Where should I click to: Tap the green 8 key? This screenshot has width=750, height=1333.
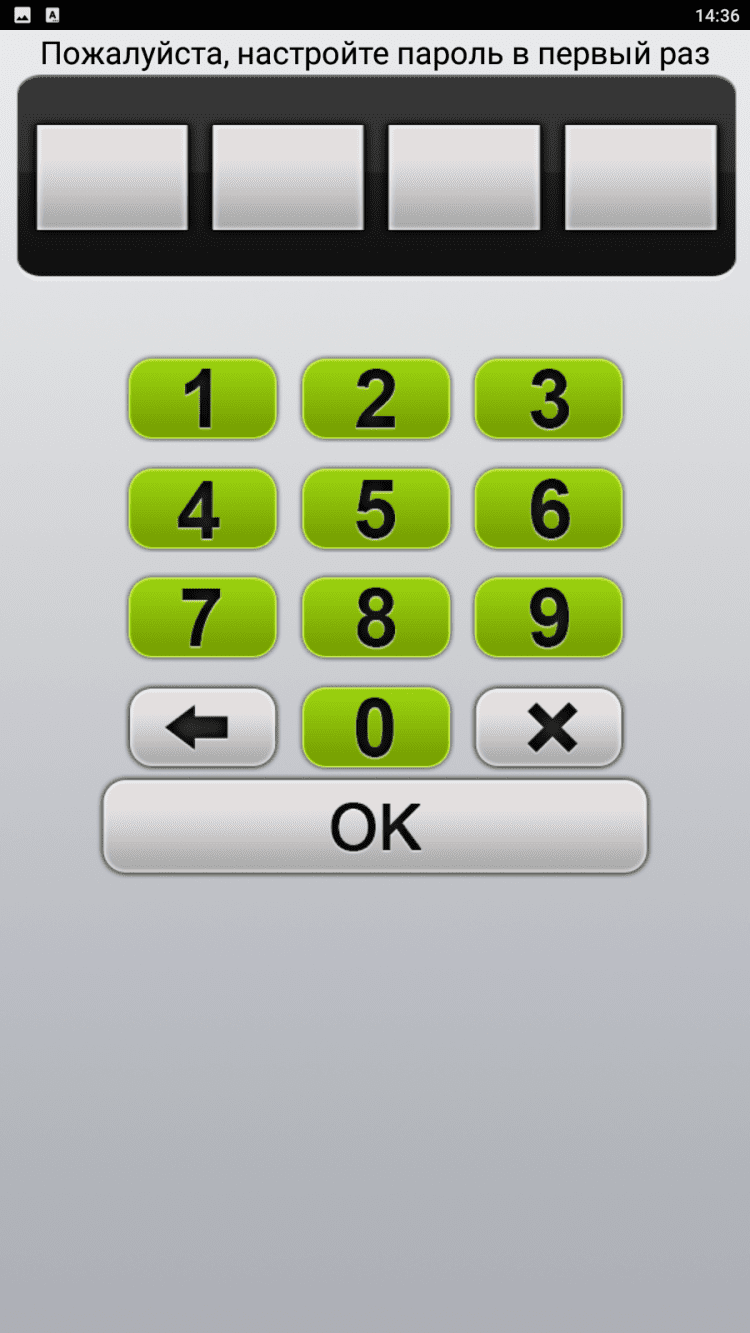[376, 617]
